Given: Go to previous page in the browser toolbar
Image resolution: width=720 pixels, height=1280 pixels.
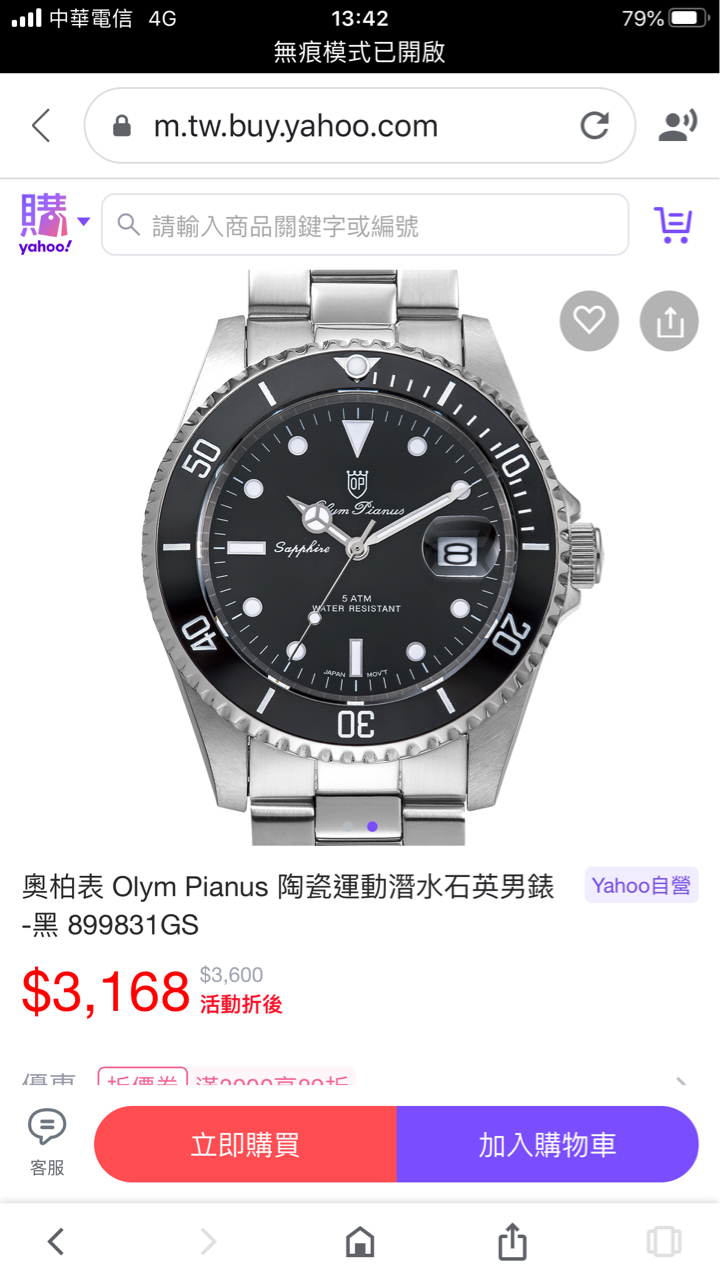Looking at the screenshot, I should (56, 1242).
